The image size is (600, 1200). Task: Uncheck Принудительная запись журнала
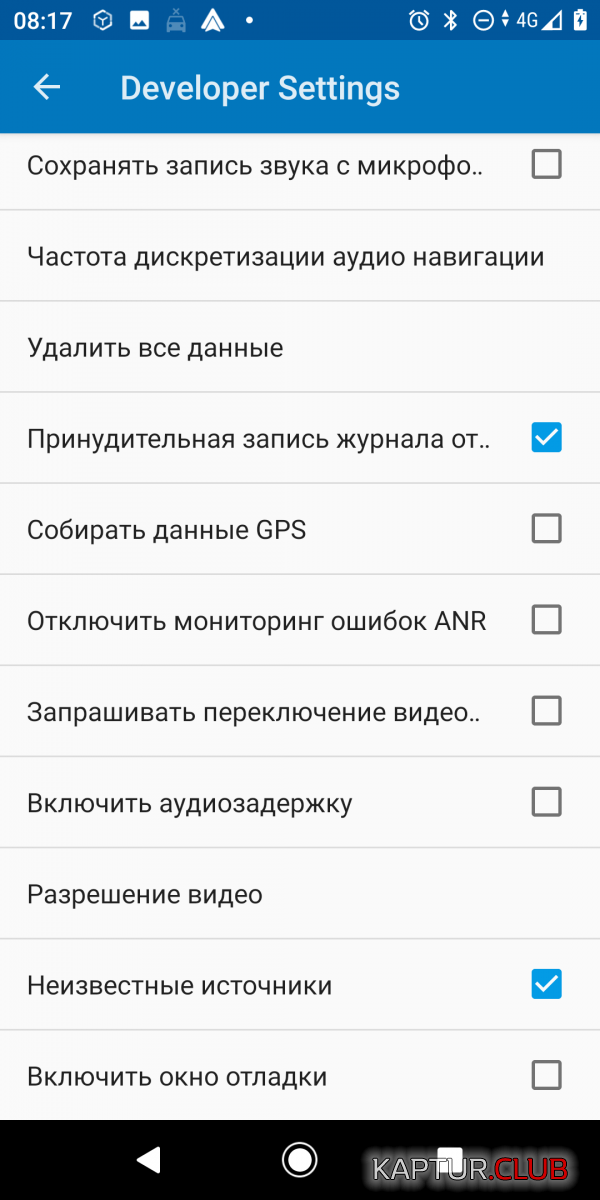tap(546, 438)
